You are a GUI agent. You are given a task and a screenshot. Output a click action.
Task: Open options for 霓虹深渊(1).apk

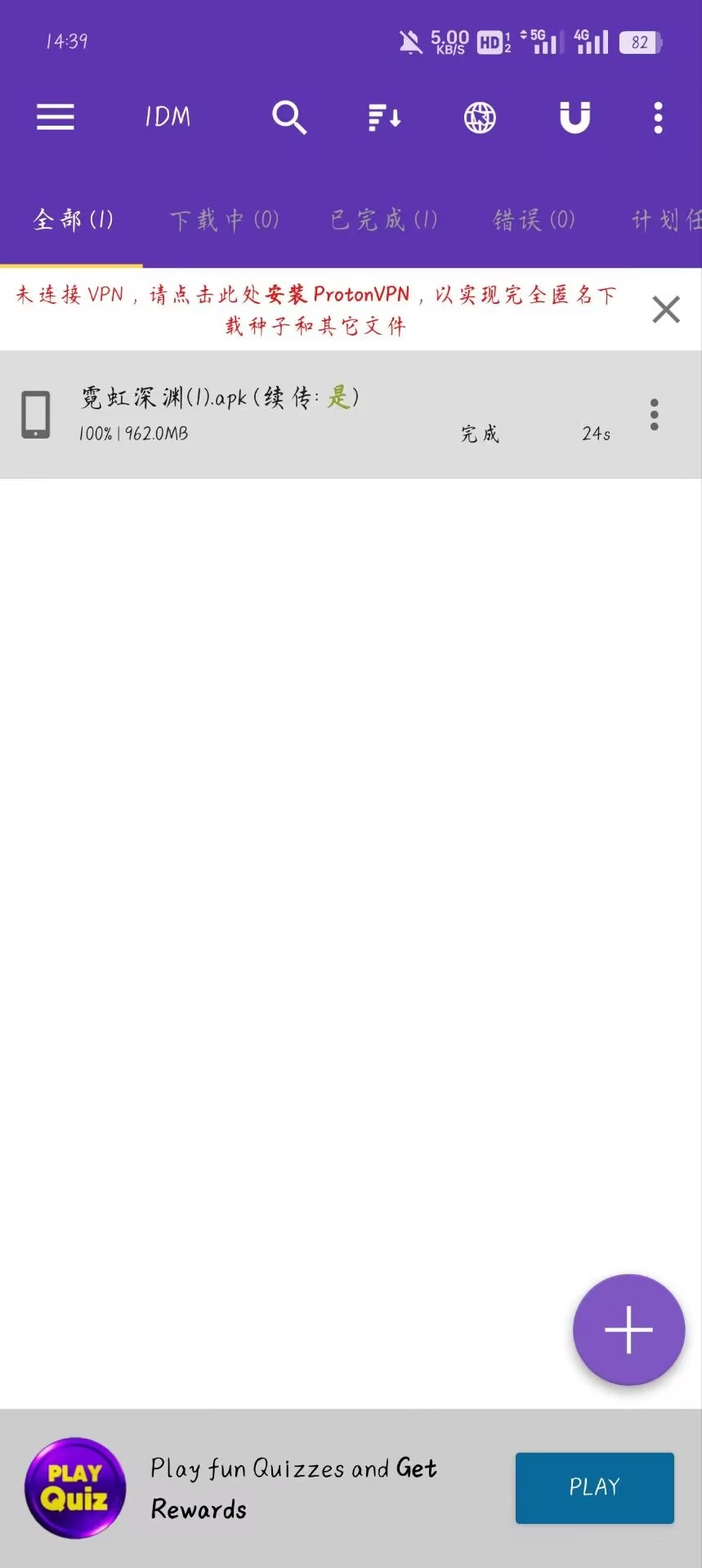click(x=654, y=415)
